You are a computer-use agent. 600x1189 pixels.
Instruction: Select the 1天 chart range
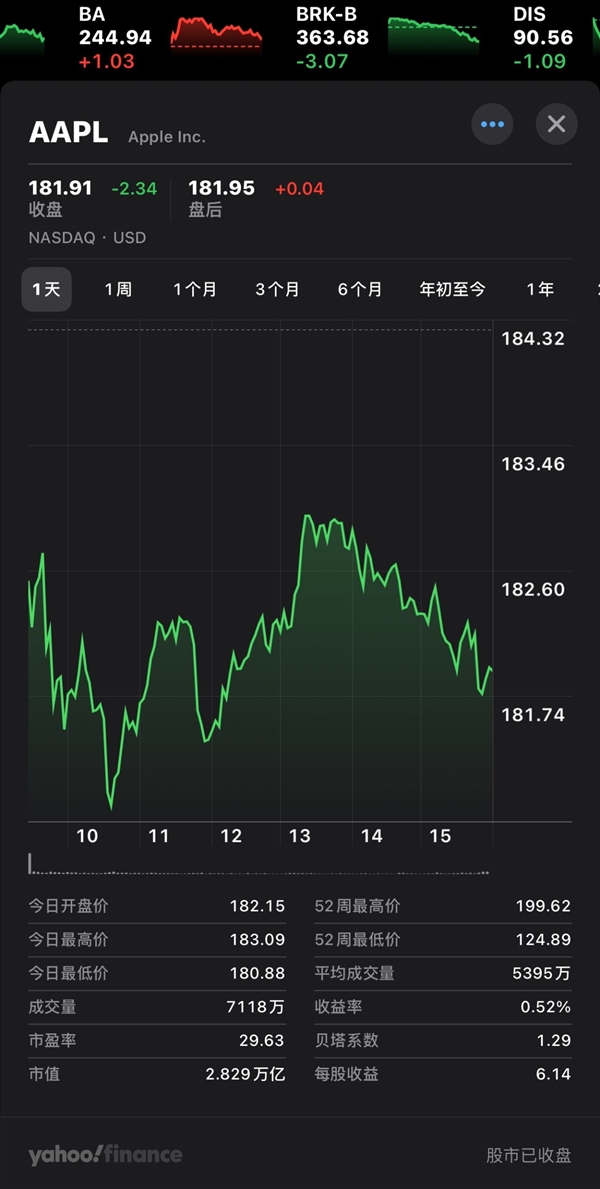[x=47, y=290]
